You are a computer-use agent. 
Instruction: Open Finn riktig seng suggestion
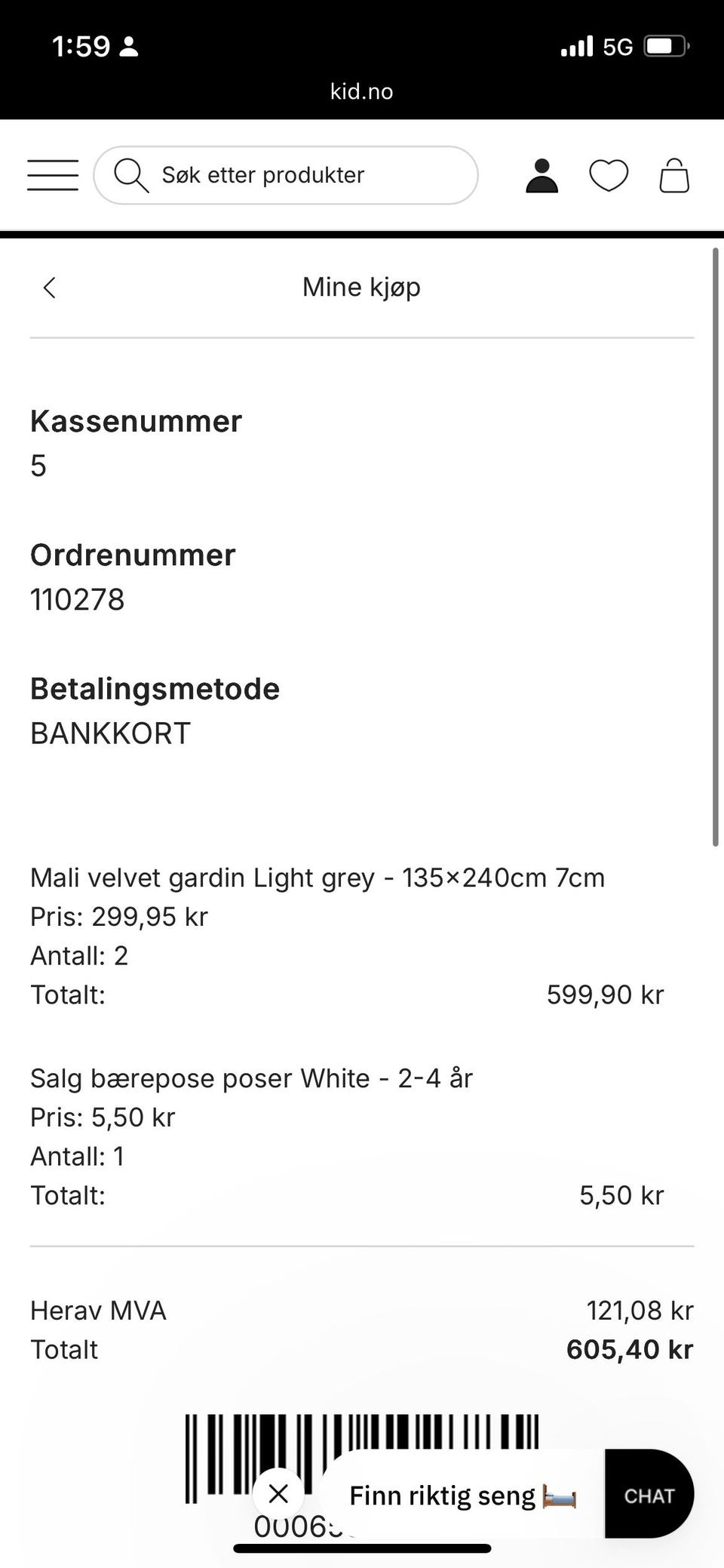coord(440,1495)
